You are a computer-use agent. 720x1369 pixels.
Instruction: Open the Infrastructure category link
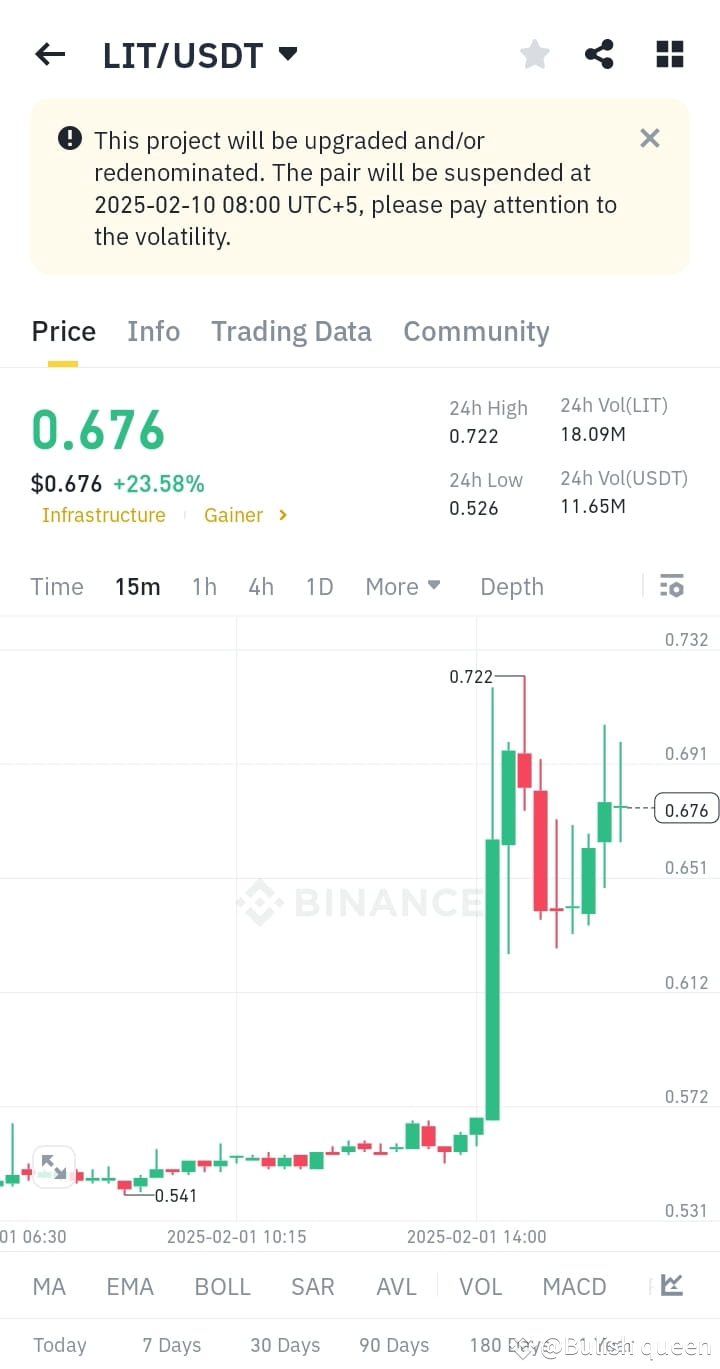(103, 515)
